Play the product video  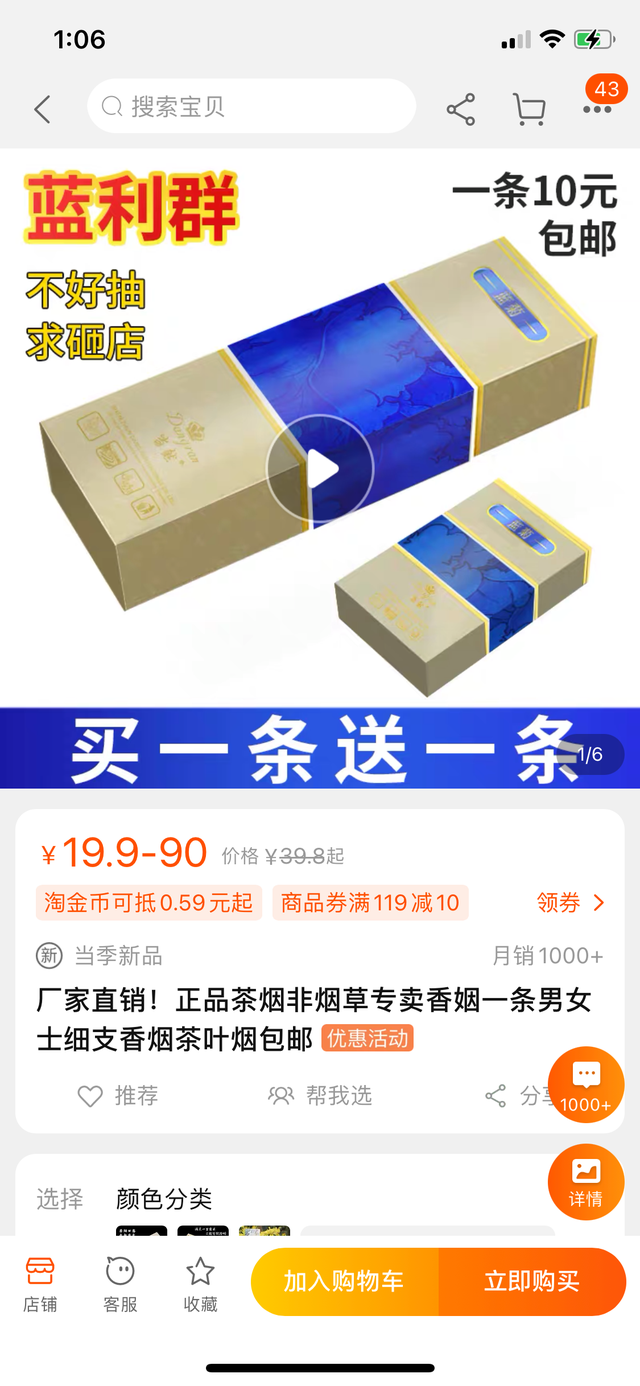(x=320, y=469)
